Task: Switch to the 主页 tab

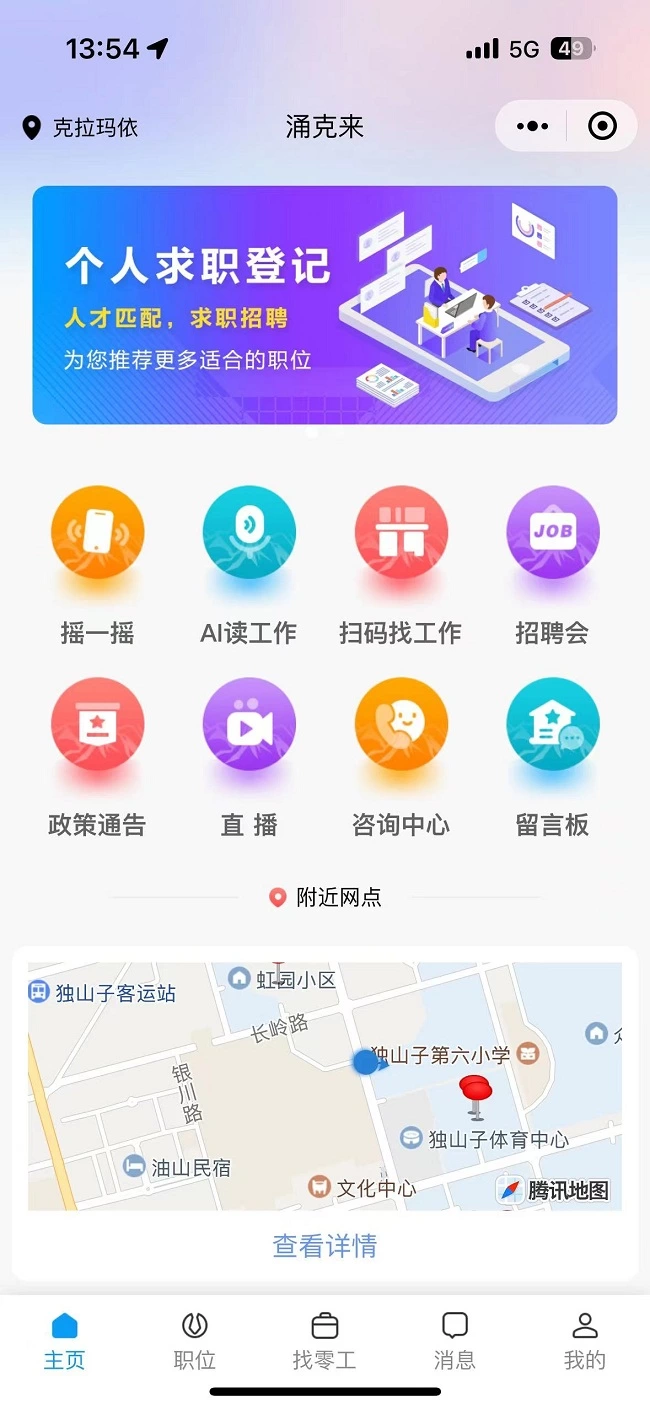Action: point(64,1341)
